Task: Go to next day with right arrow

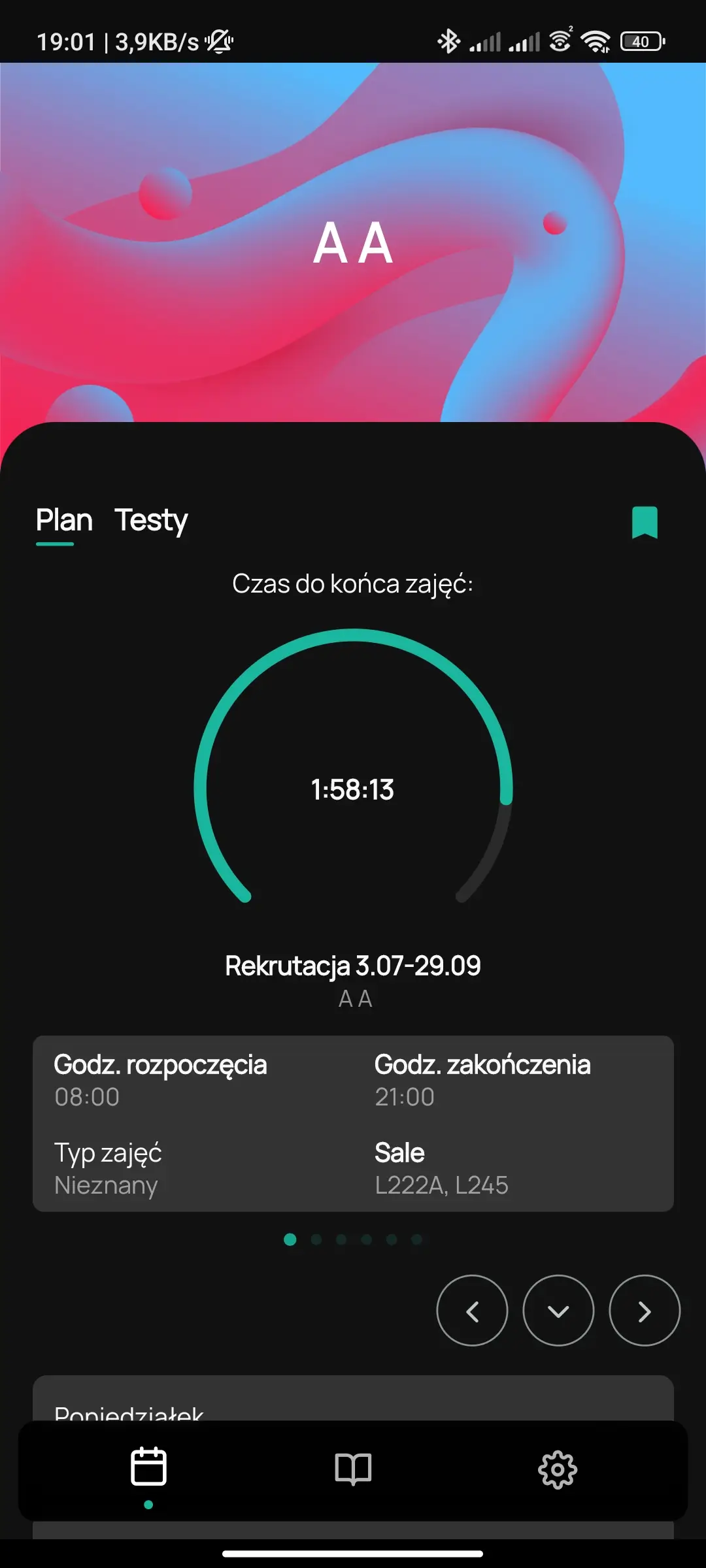Action: pyautogui.click(x=645, y=1311)
